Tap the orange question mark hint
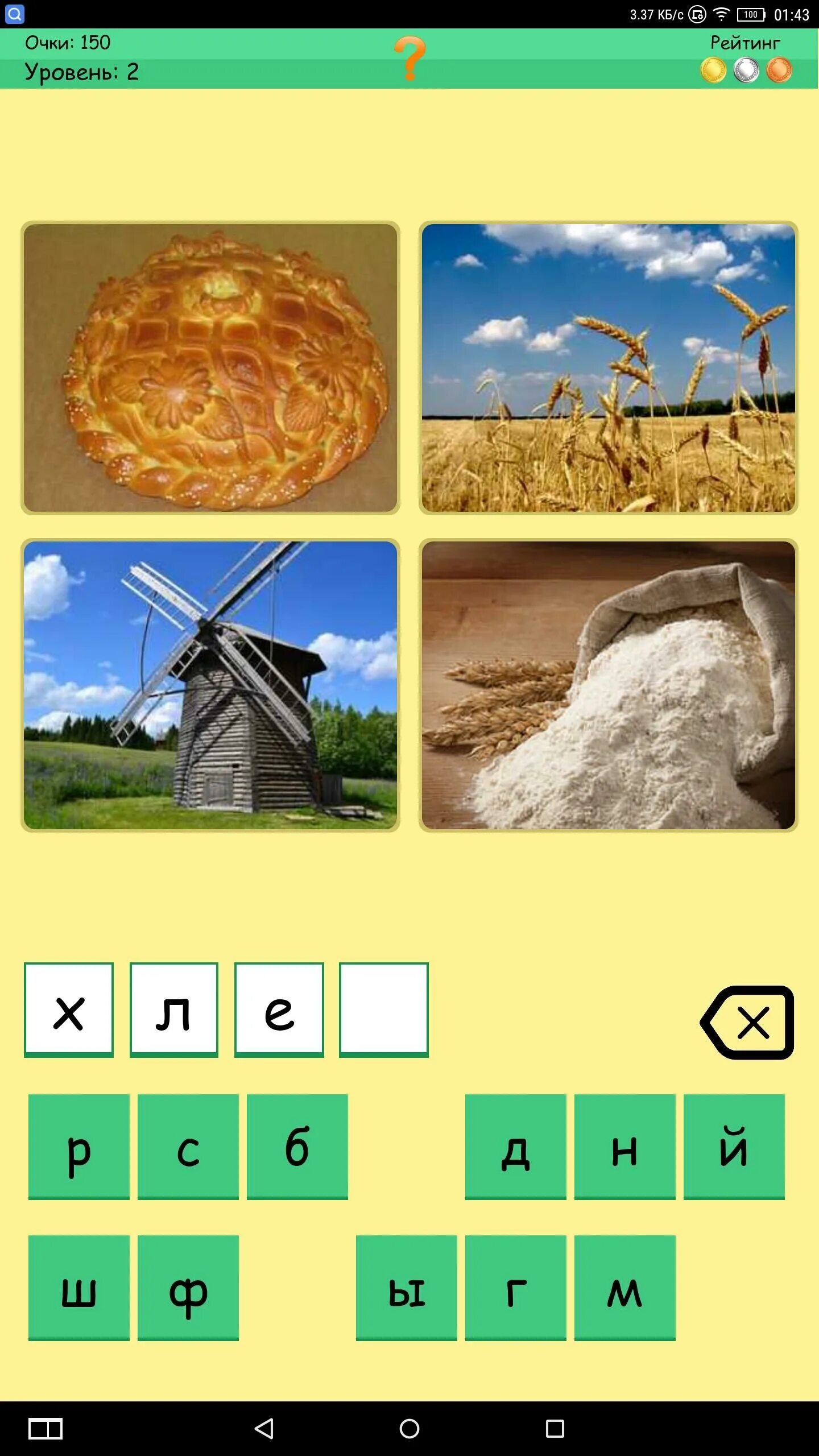The image size is (819, 1456). (409, 58)
